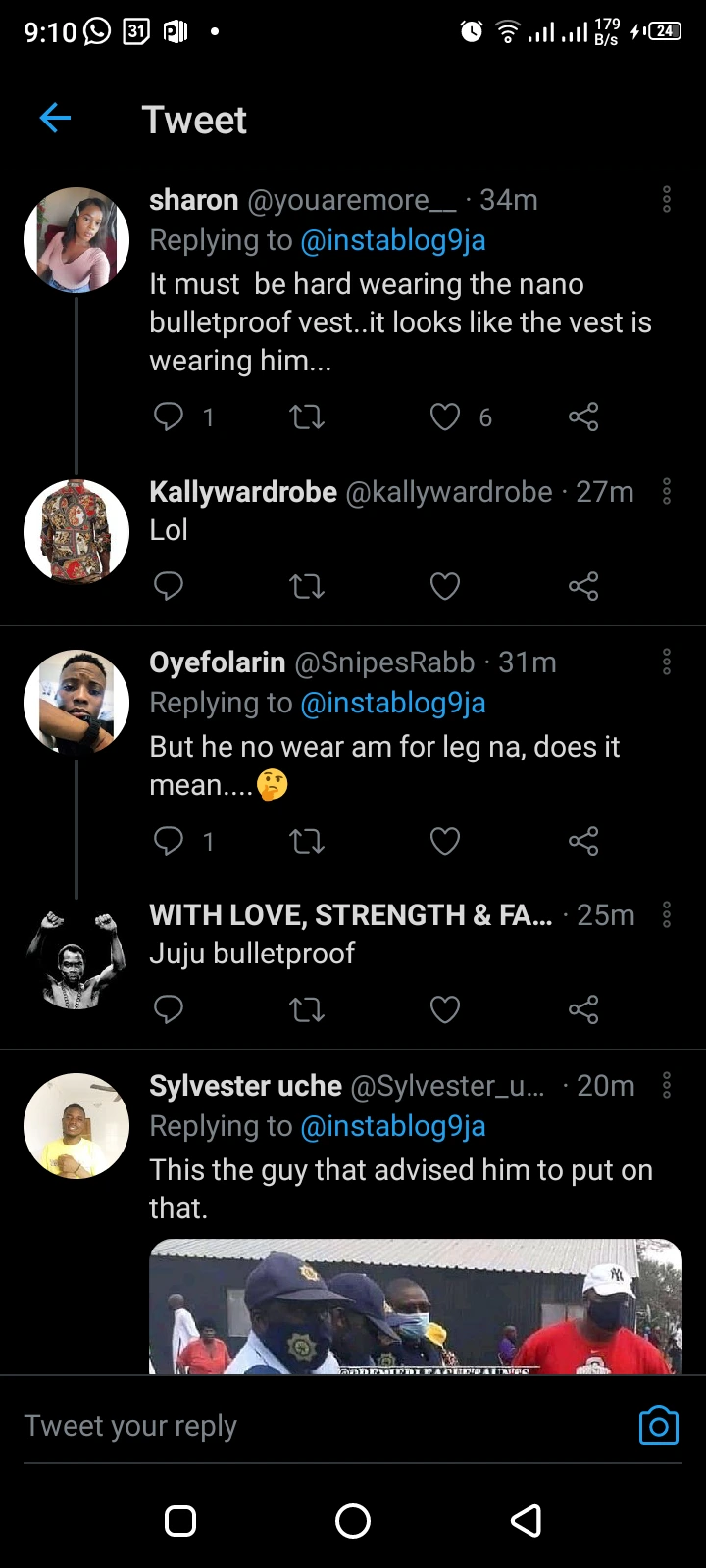
Task: Like sharon's tweet about the nano vest
Action: (445, 417)
